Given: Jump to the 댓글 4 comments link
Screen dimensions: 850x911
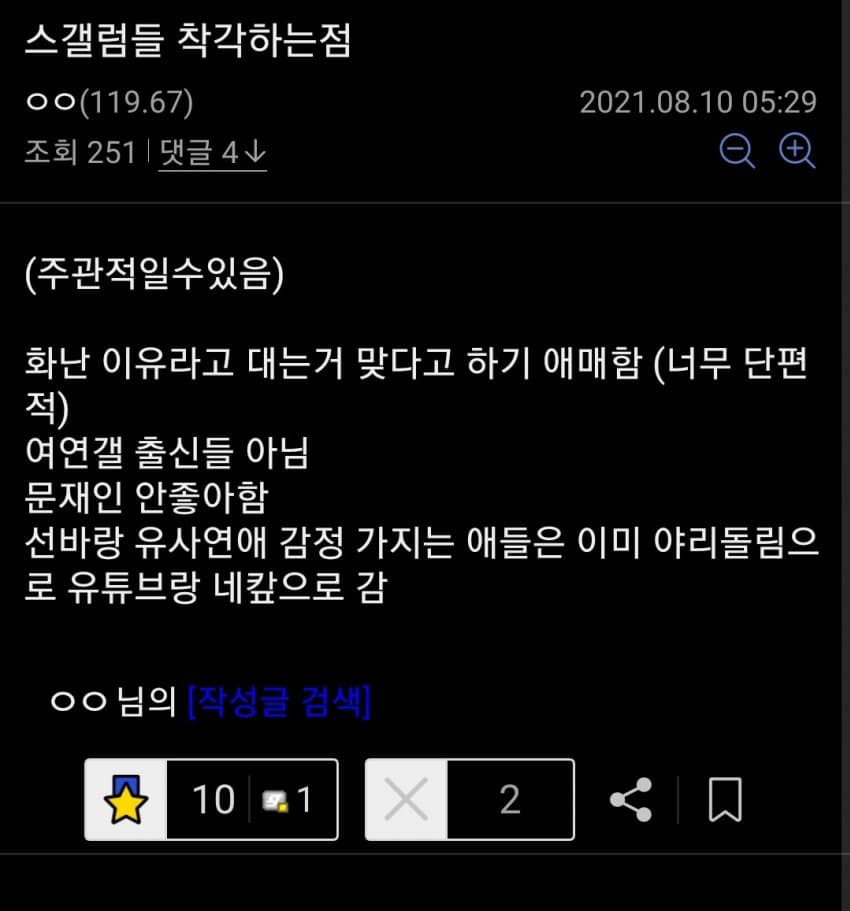Looking at the screenshot, I should pyautogui.click(x=212, y=153).
